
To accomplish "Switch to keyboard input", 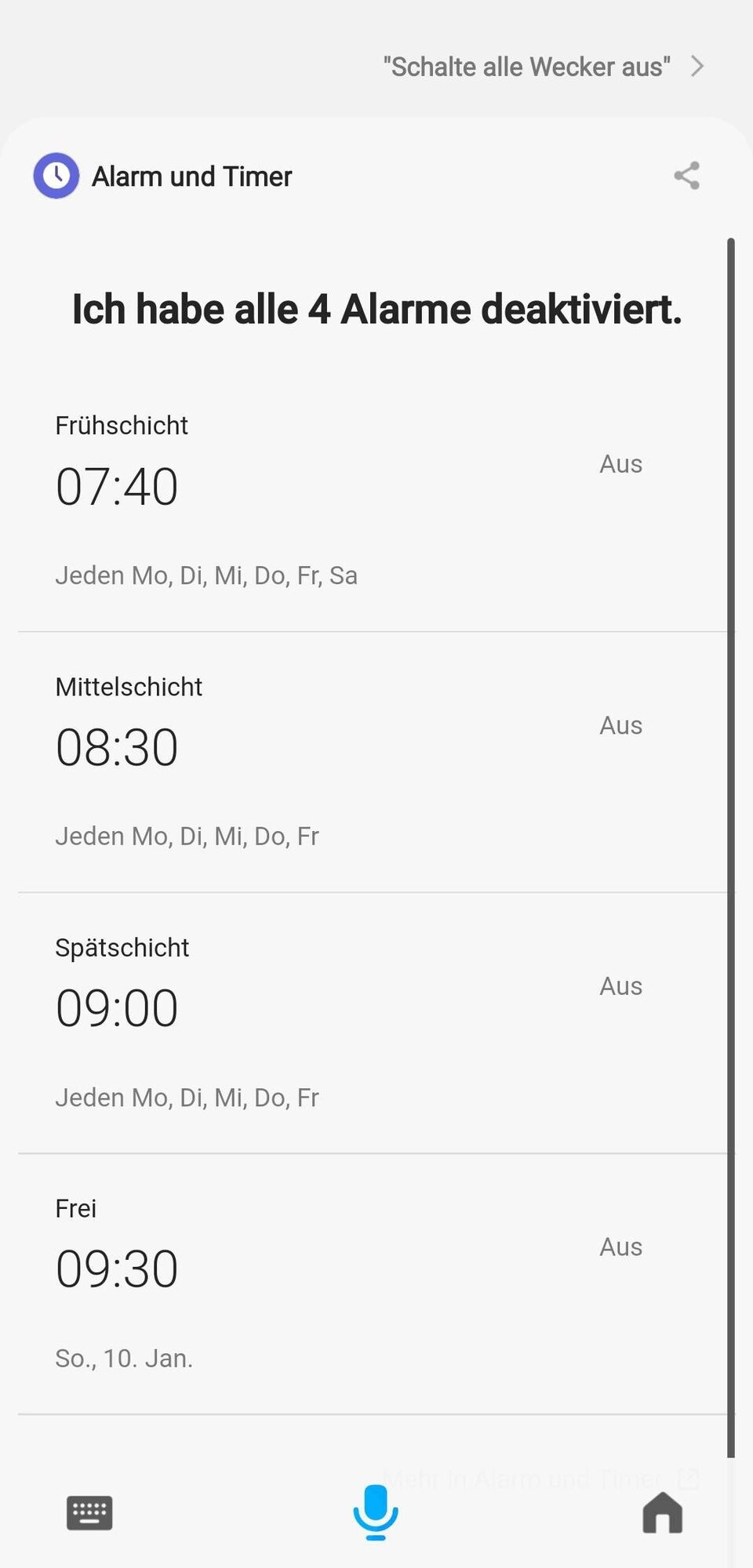I will [89, 1512].
